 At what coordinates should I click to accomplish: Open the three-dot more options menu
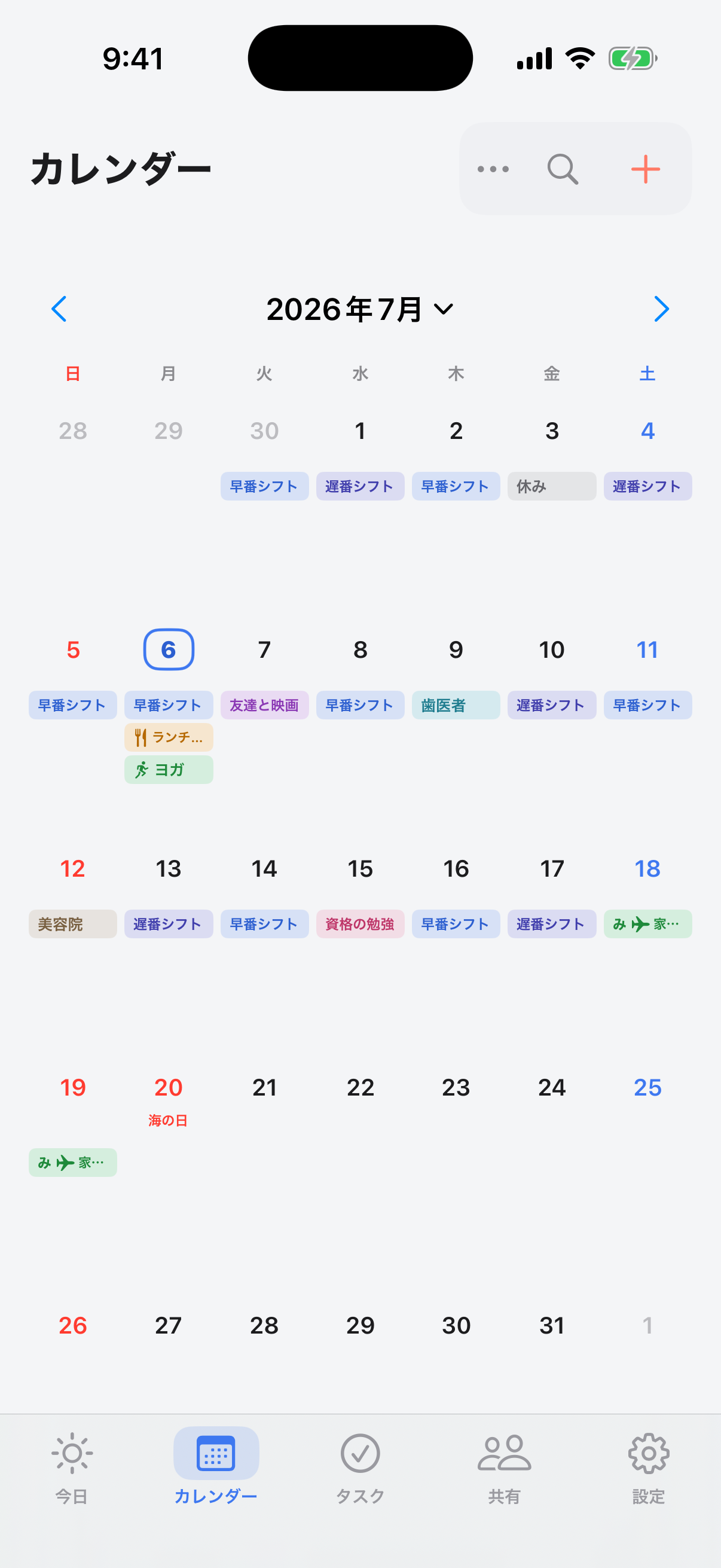coord(493,169)
